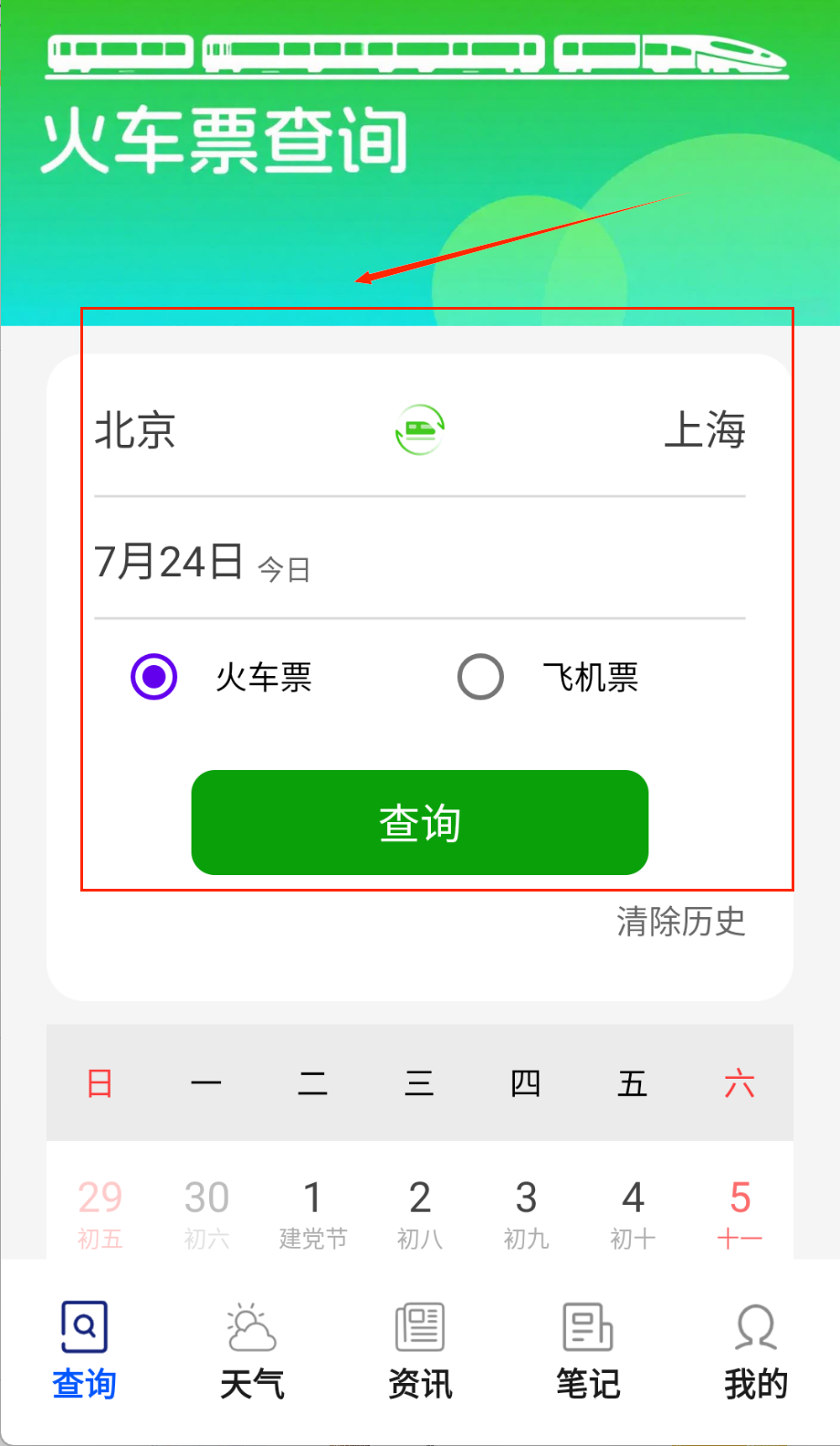
Task: Open the 我的 profile tab
Action: [756, 1350]
